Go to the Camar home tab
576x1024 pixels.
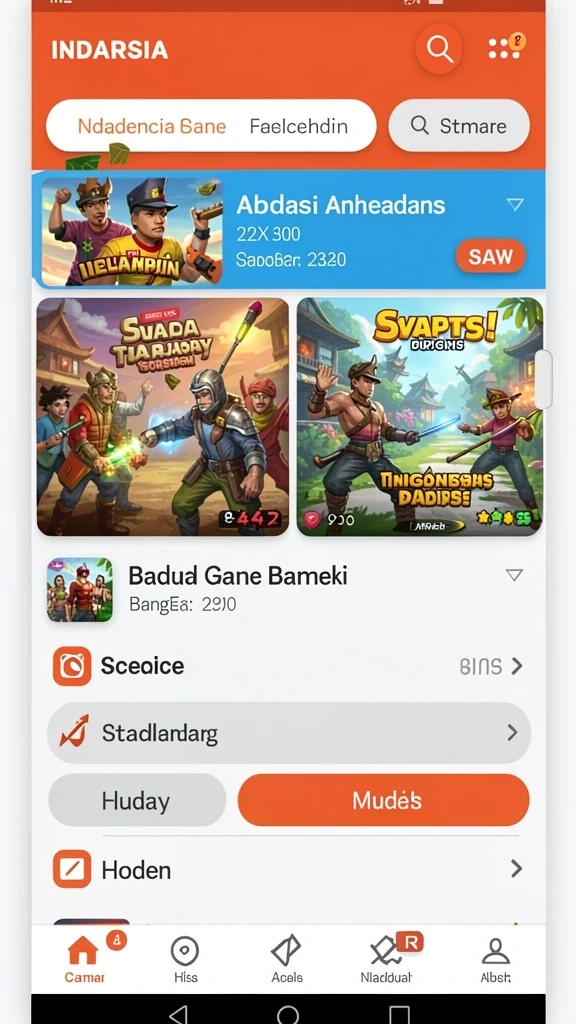tap(84, 959)
